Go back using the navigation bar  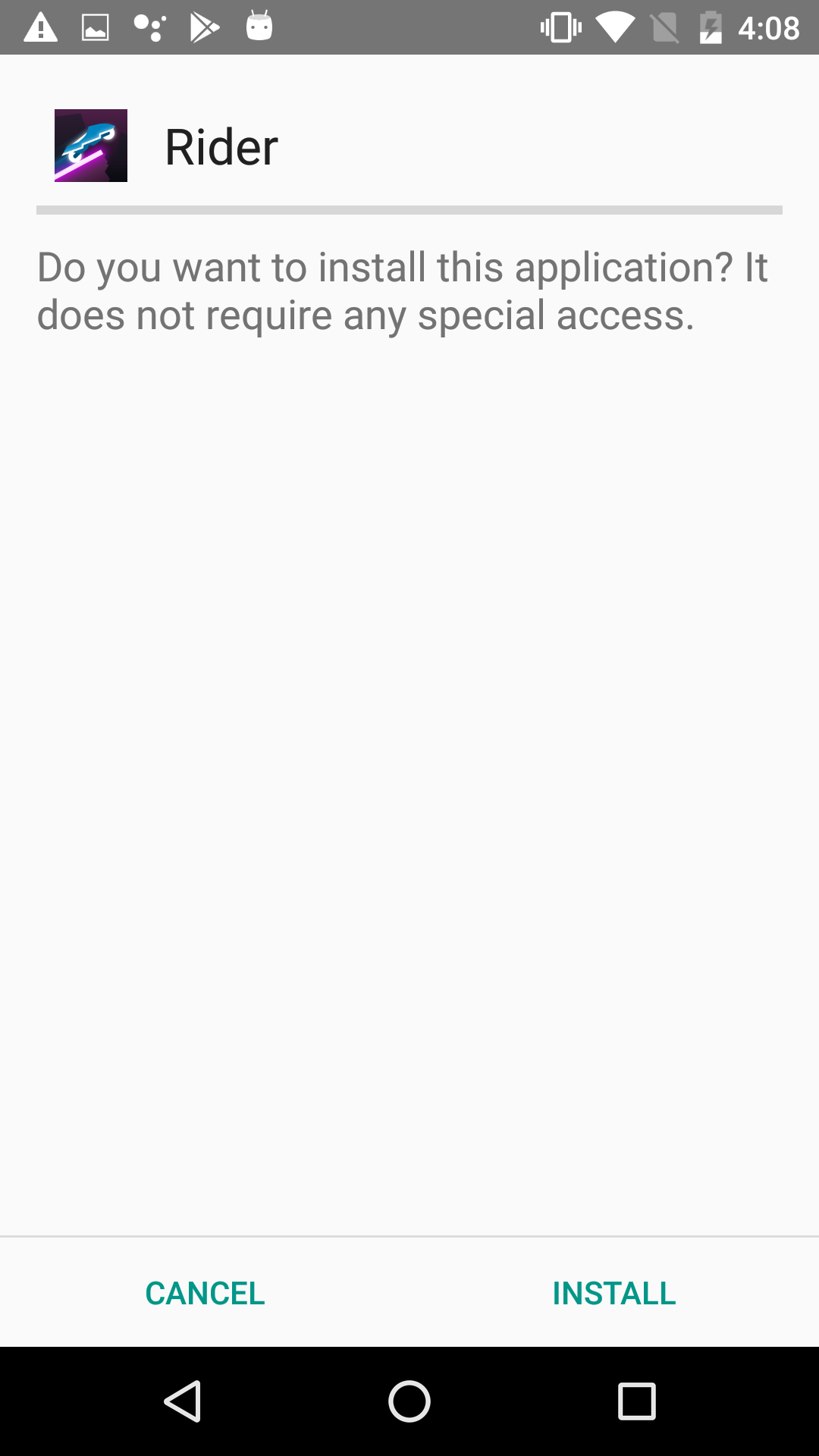point(183,1401)
